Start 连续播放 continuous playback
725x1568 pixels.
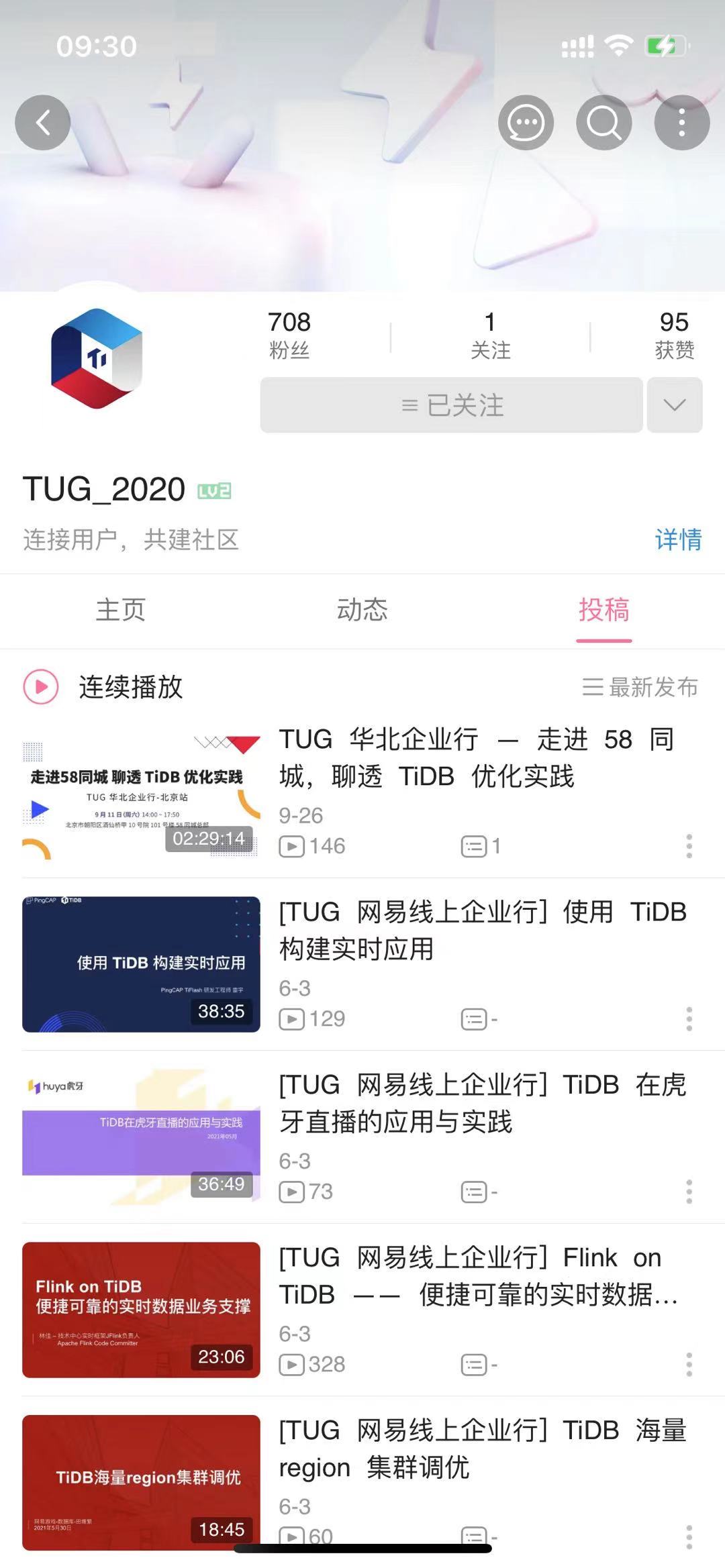[104, 687]
